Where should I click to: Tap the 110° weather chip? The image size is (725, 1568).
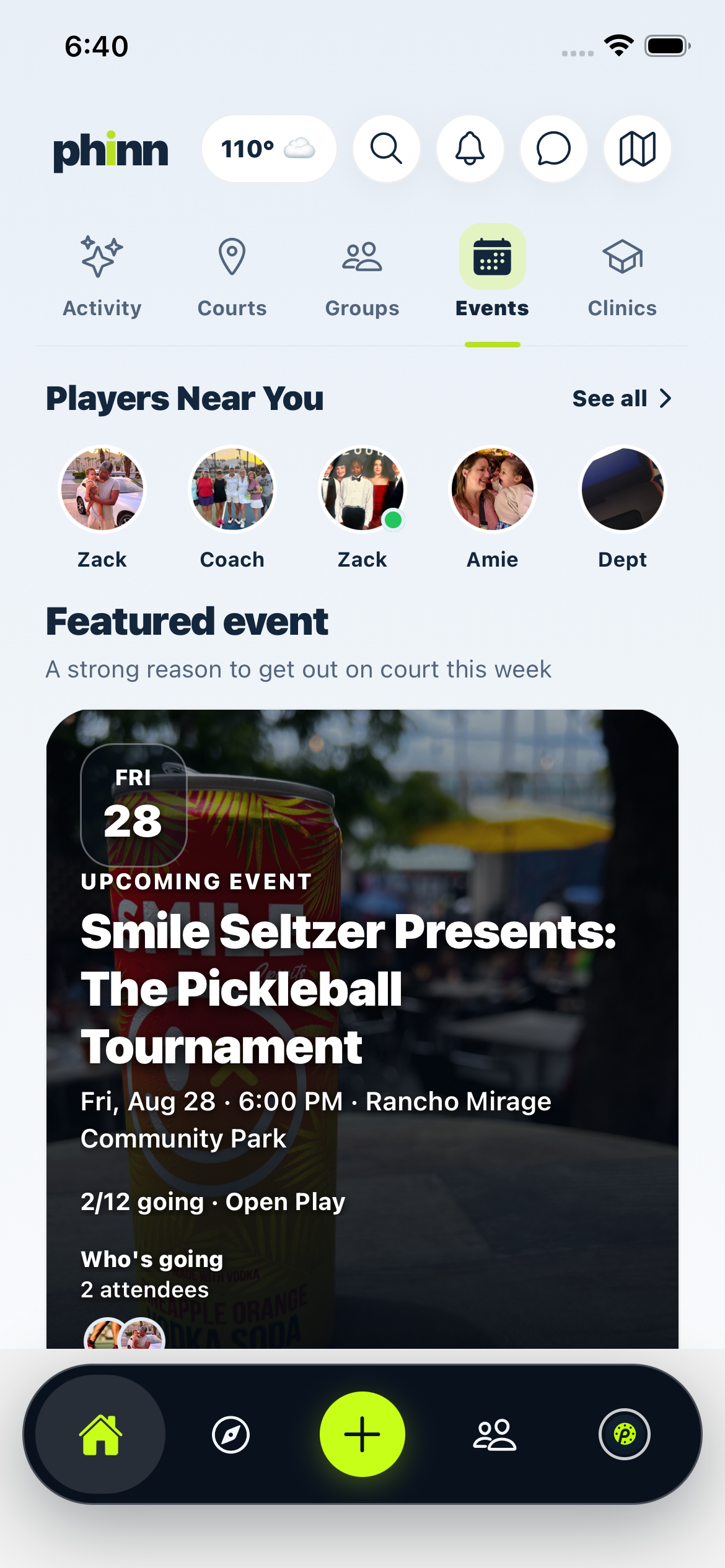[269, 149]
